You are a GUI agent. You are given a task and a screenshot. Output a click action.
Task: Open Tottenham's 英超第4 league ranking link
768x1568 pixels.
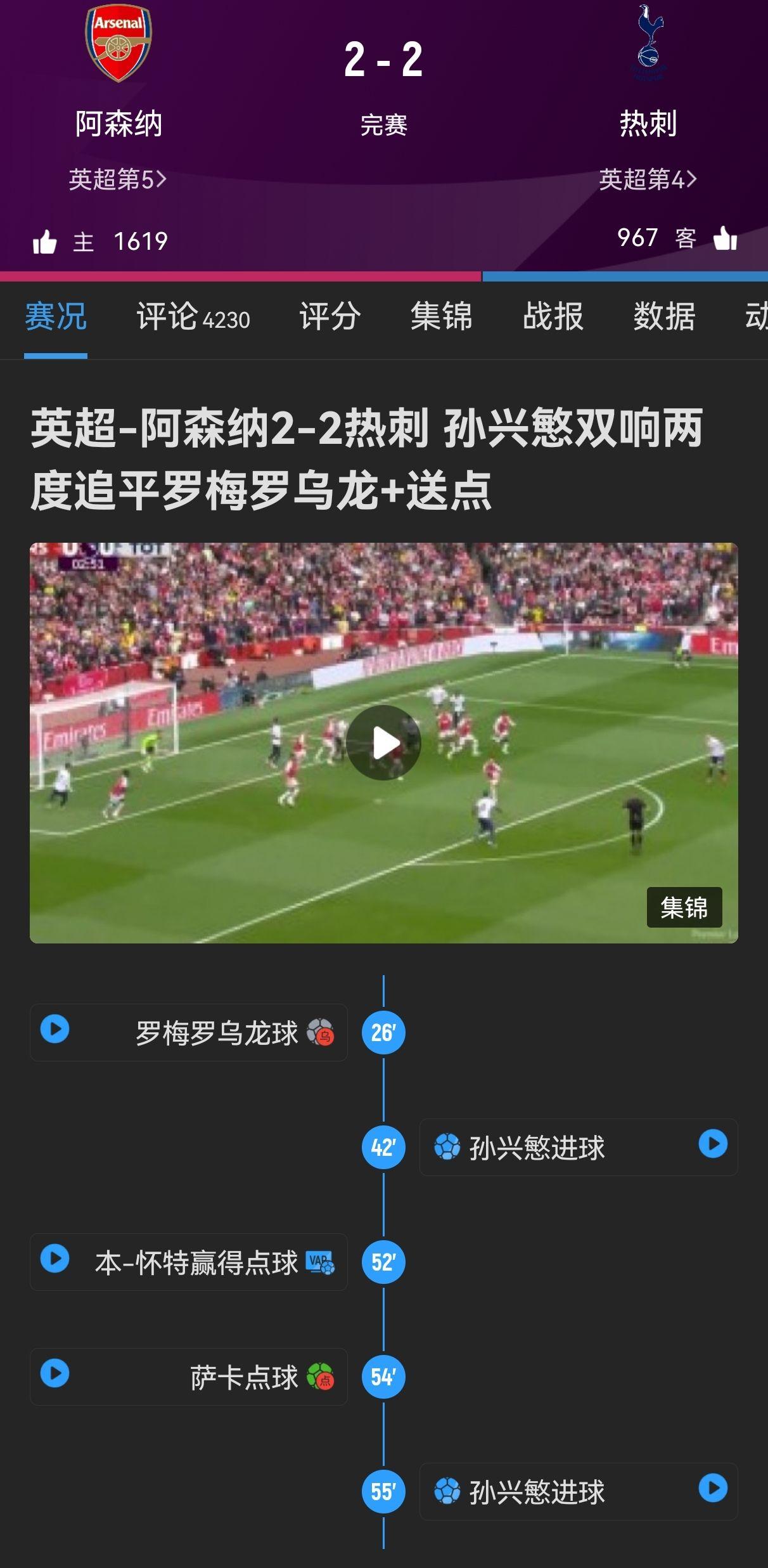[648, 180]
